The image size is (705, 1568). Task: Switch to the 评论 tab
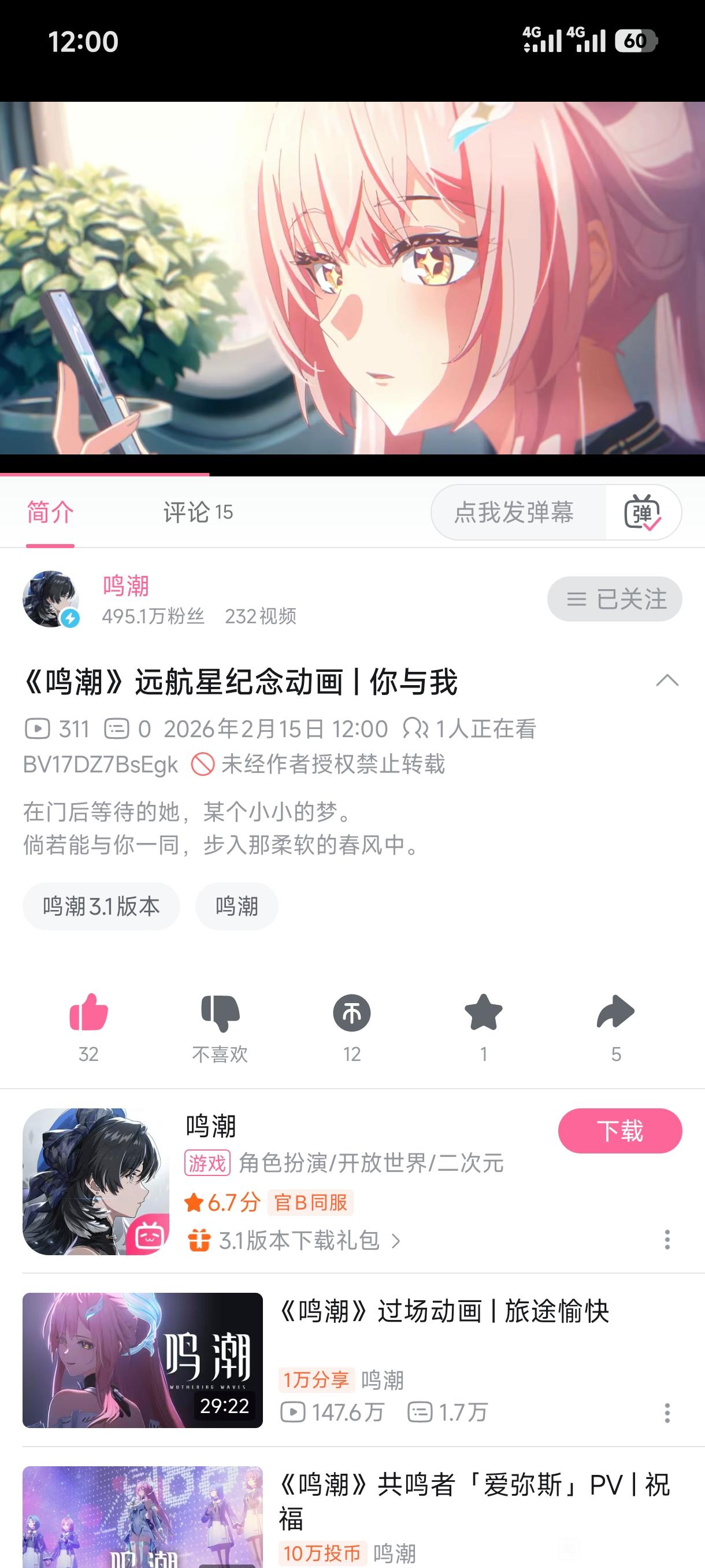(x=197, y=512)
